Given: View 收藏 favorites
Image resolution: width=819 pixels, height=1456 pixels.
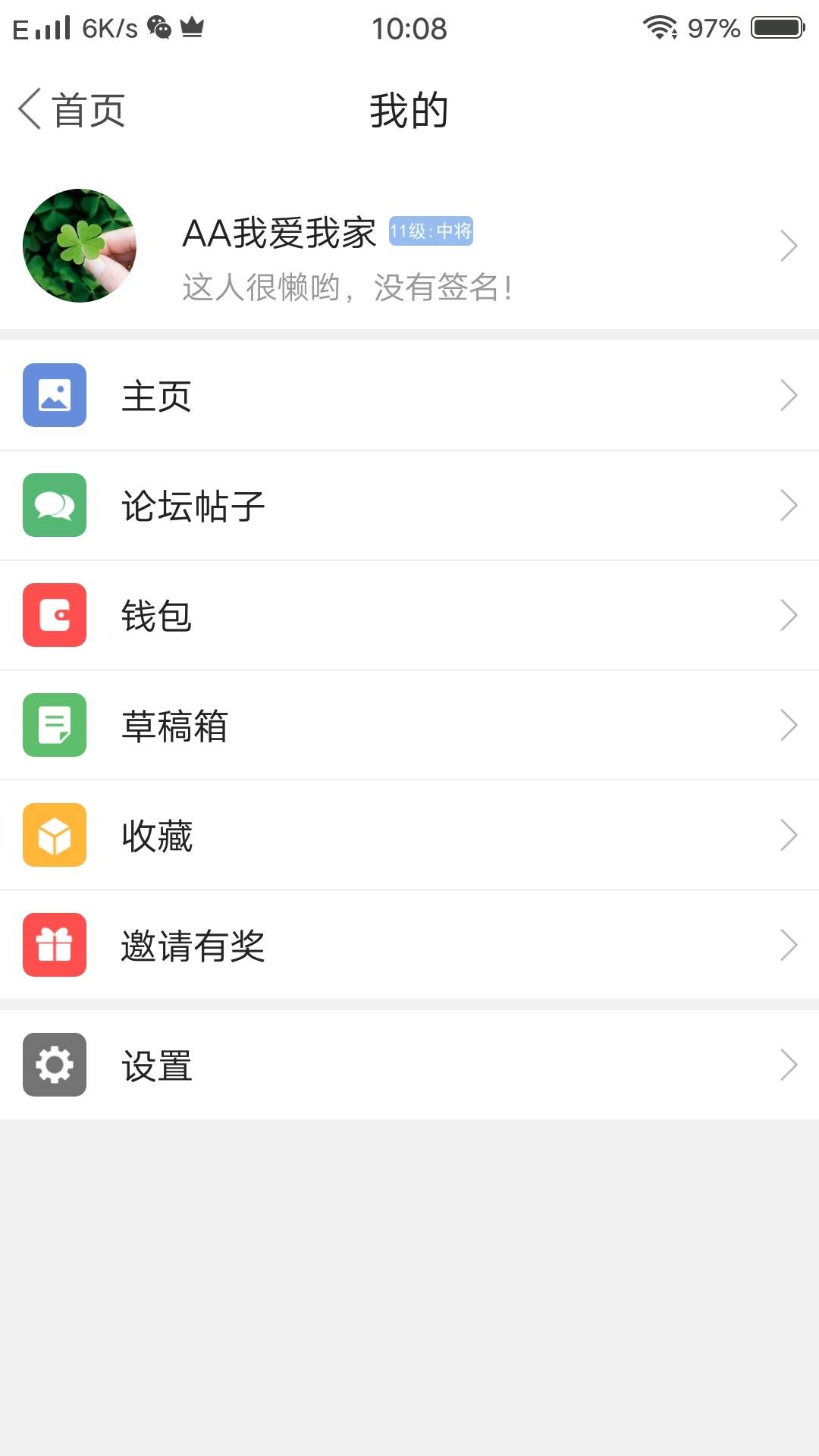Looking at the screenshot, I should [409, 835].
